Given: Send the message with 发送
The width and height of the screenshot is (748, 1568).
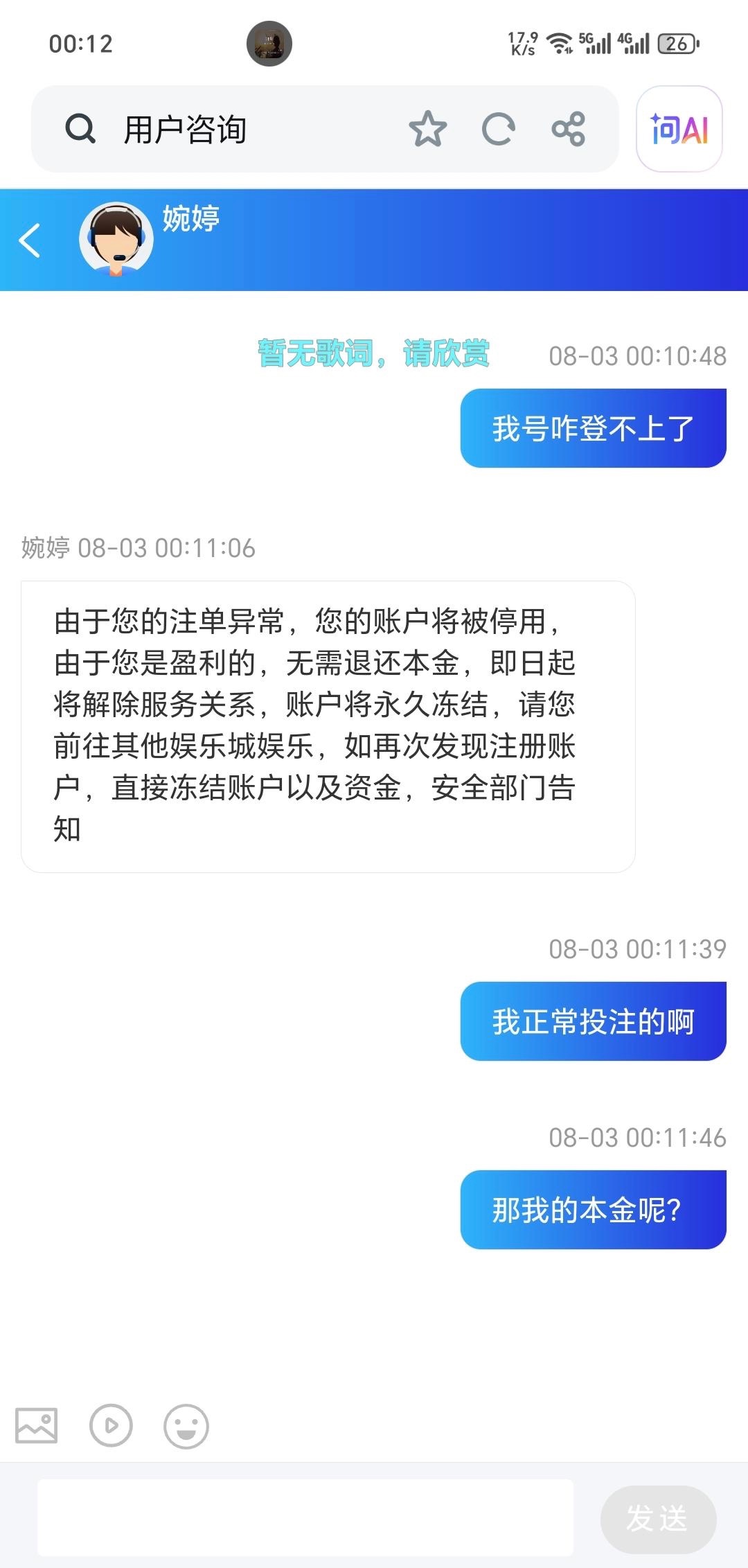Looking at the screenshot, I should [657, 1519].
